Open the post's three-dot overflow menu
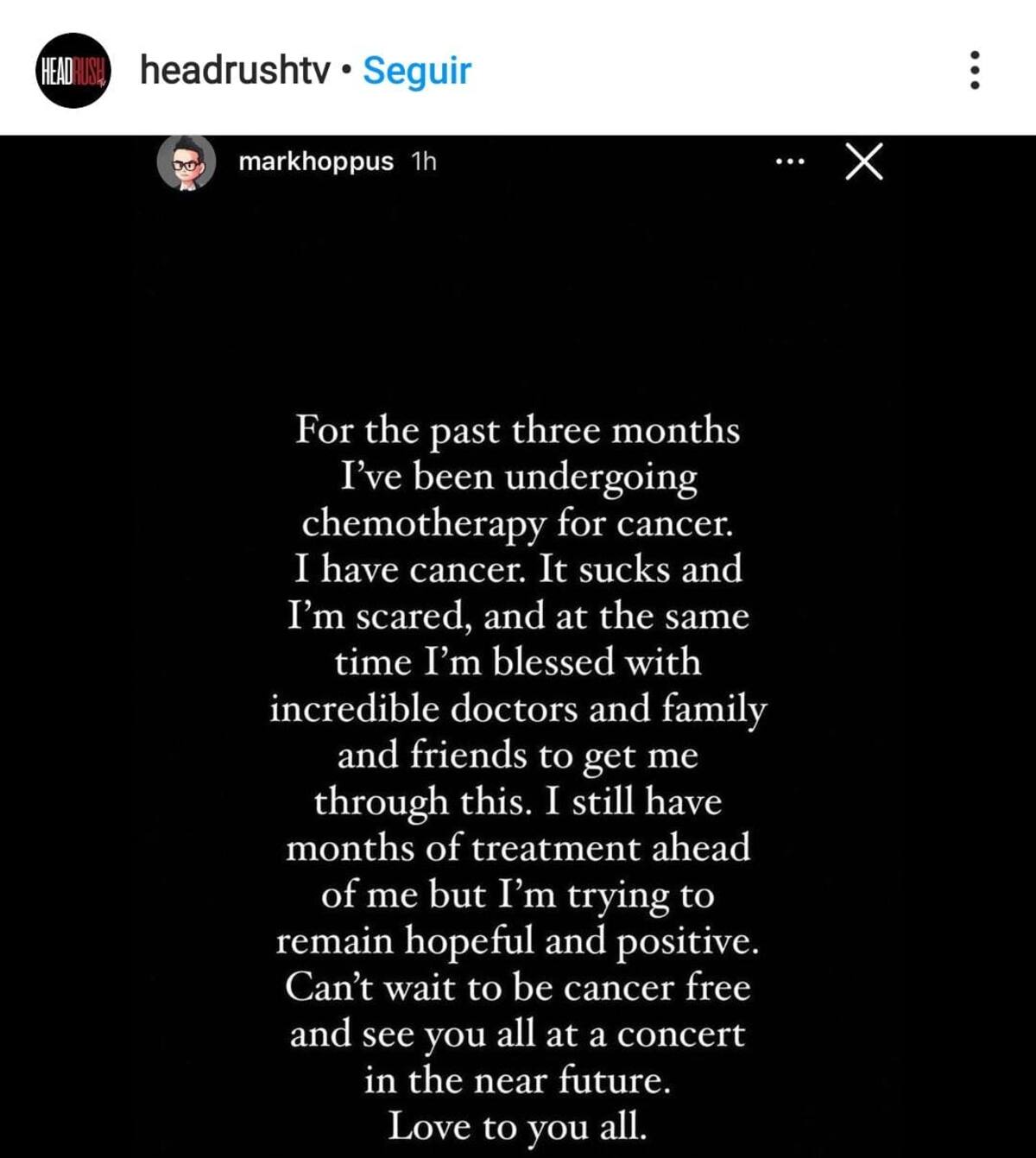The image size is (1036, 1158). tap(975, 70)
